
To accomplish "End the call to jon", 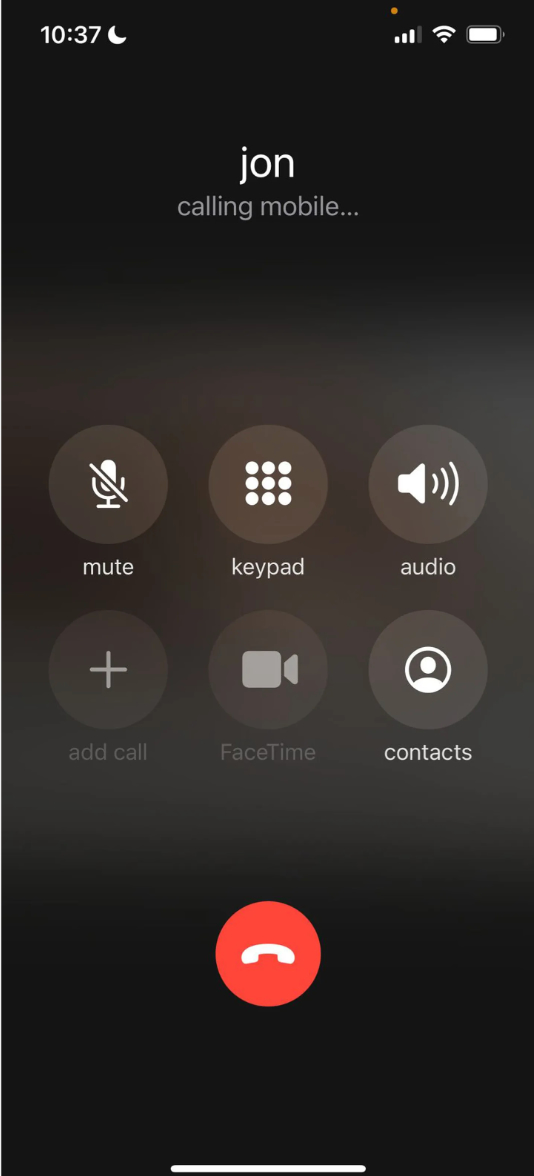I will pos(268,953).
